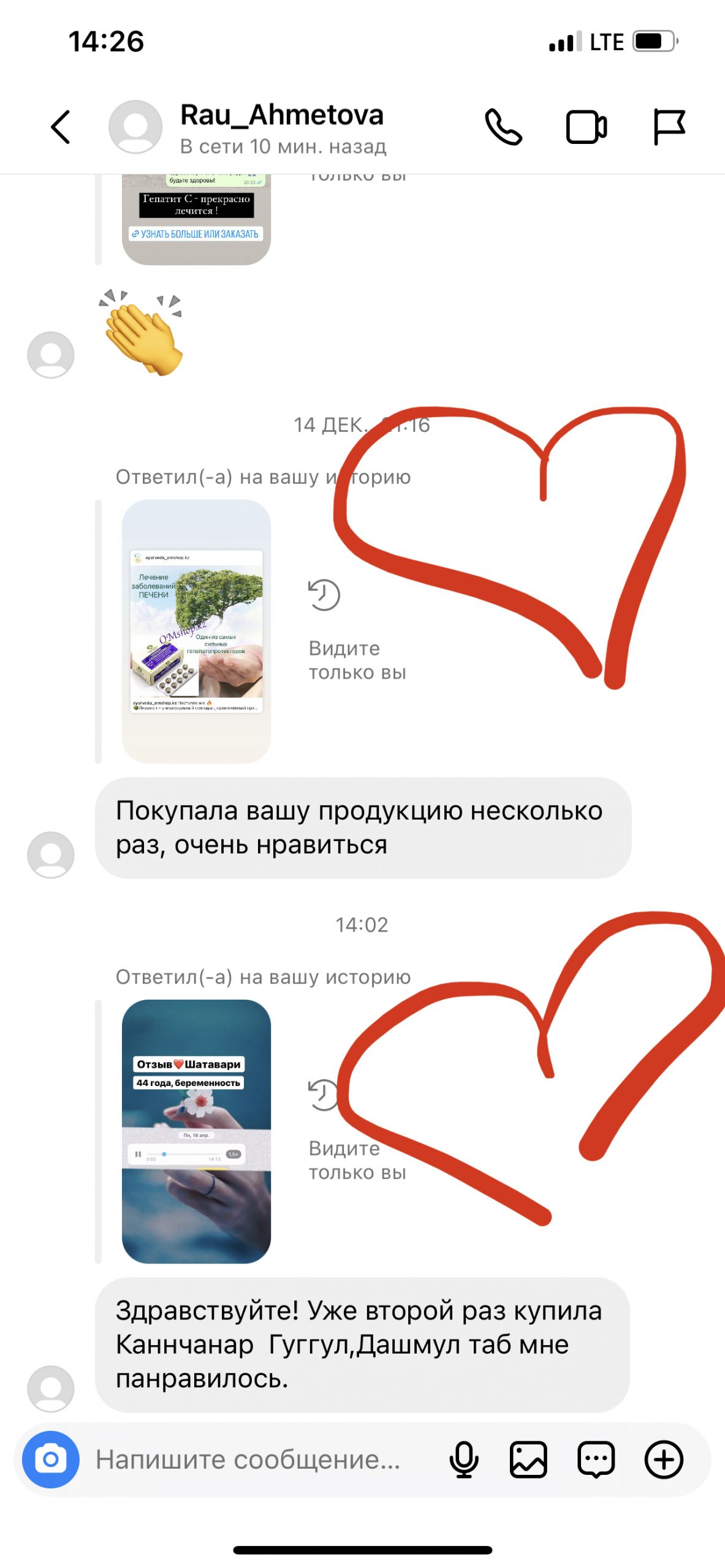Open saved quick replies
Screen dimensions: 725x1568
click(x=596, y=1460)
